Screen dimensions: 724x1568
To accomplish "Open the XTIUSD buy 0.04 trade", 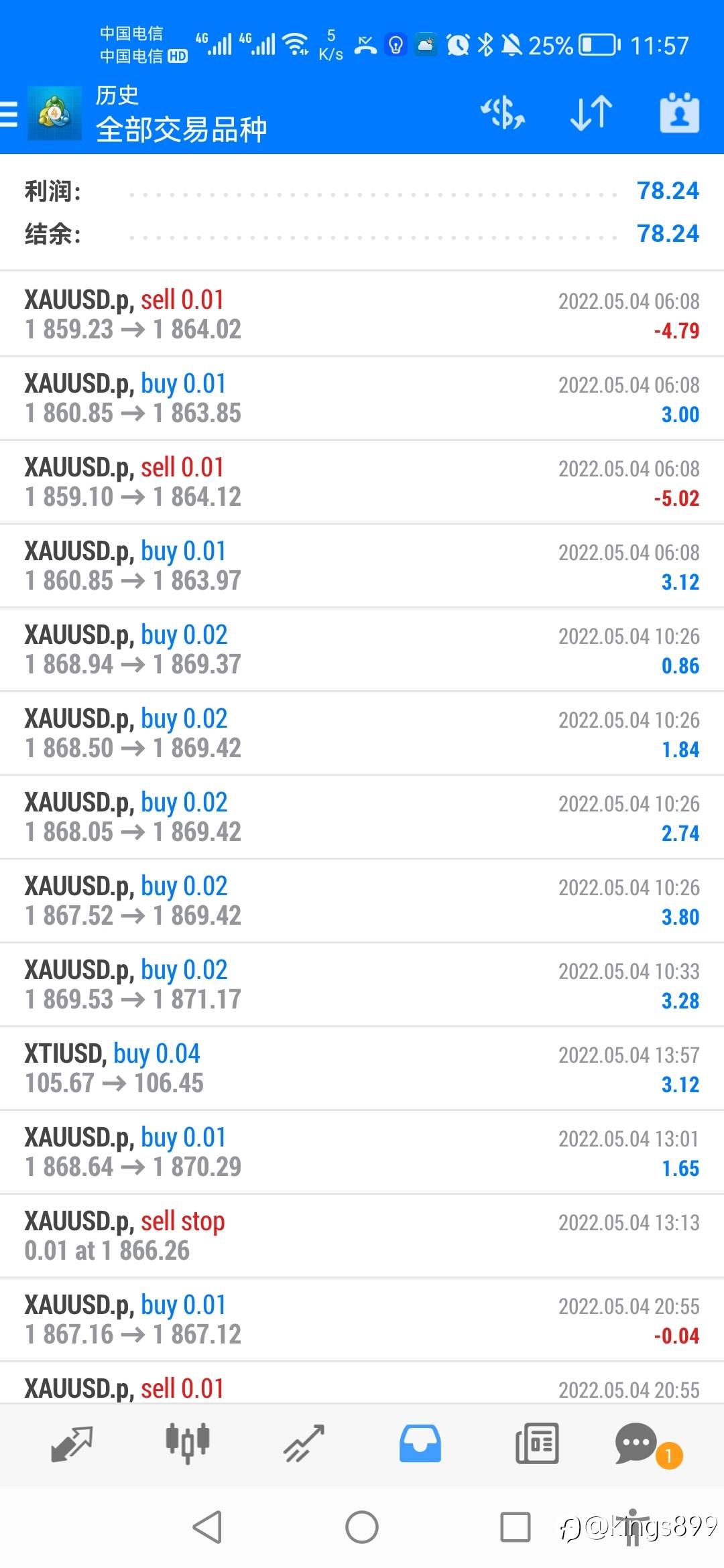I will pyautogui.click(x=362, y=1068).
